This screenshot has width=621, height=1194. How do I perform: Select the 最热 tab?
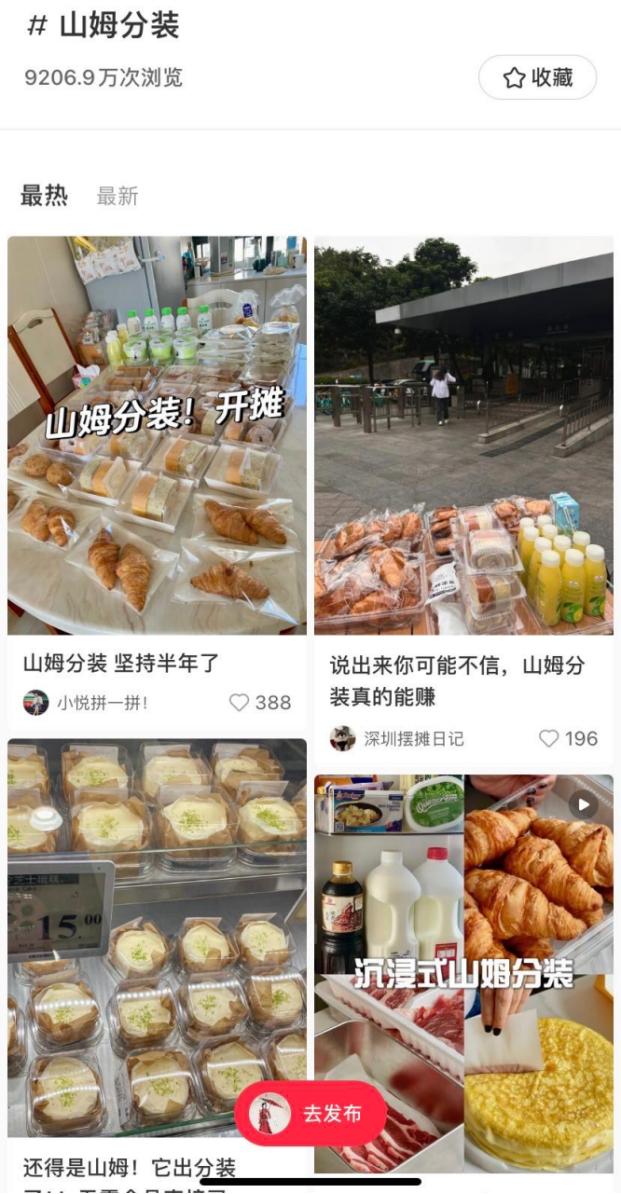tap(44, 196)
